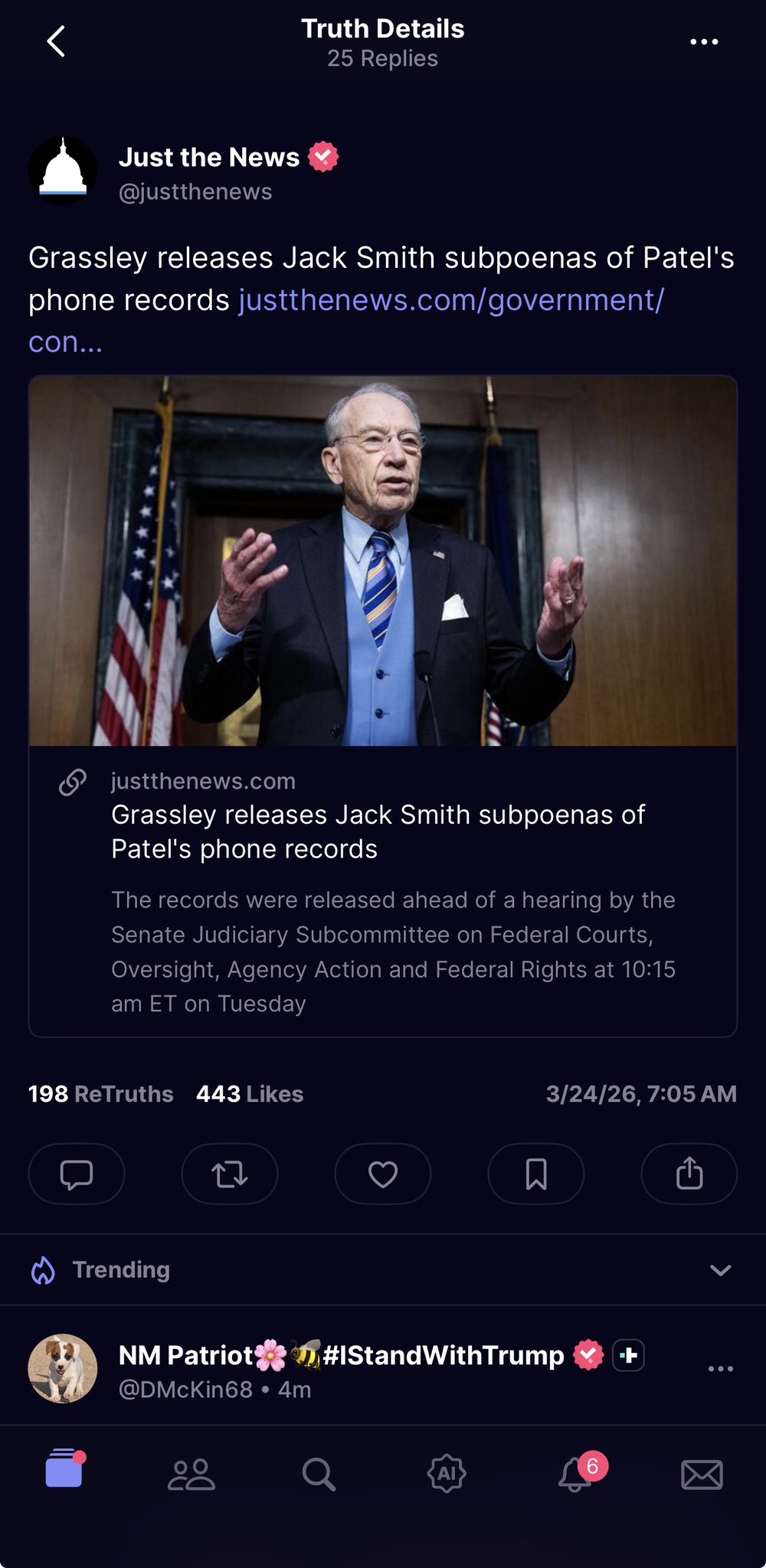Expand the Trending sort dropdown
This screenshot has height=1568, width=766.
click(720, 1270)
